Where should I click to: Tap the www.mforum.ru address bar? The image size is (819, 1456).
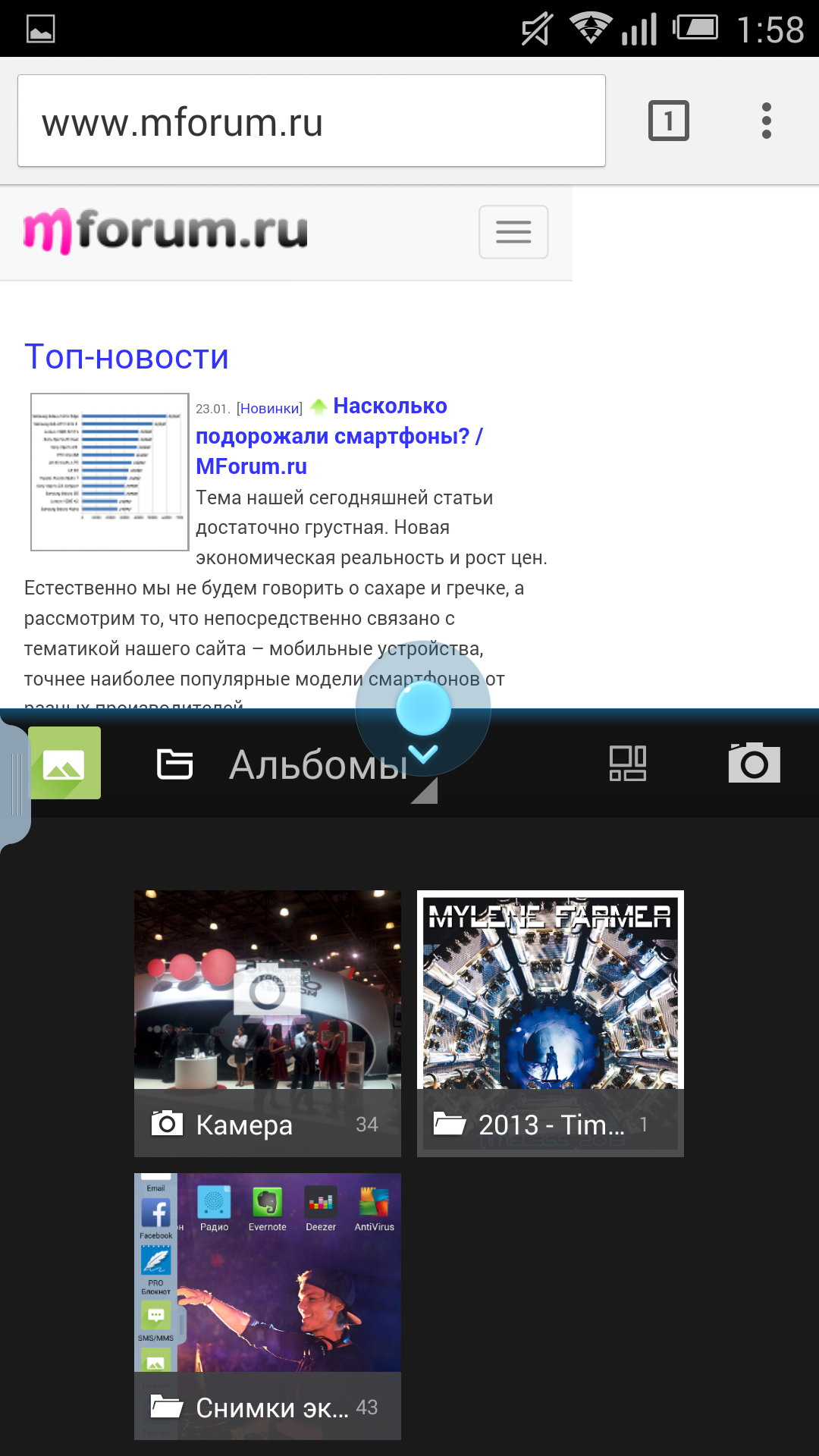coord(311,121)
